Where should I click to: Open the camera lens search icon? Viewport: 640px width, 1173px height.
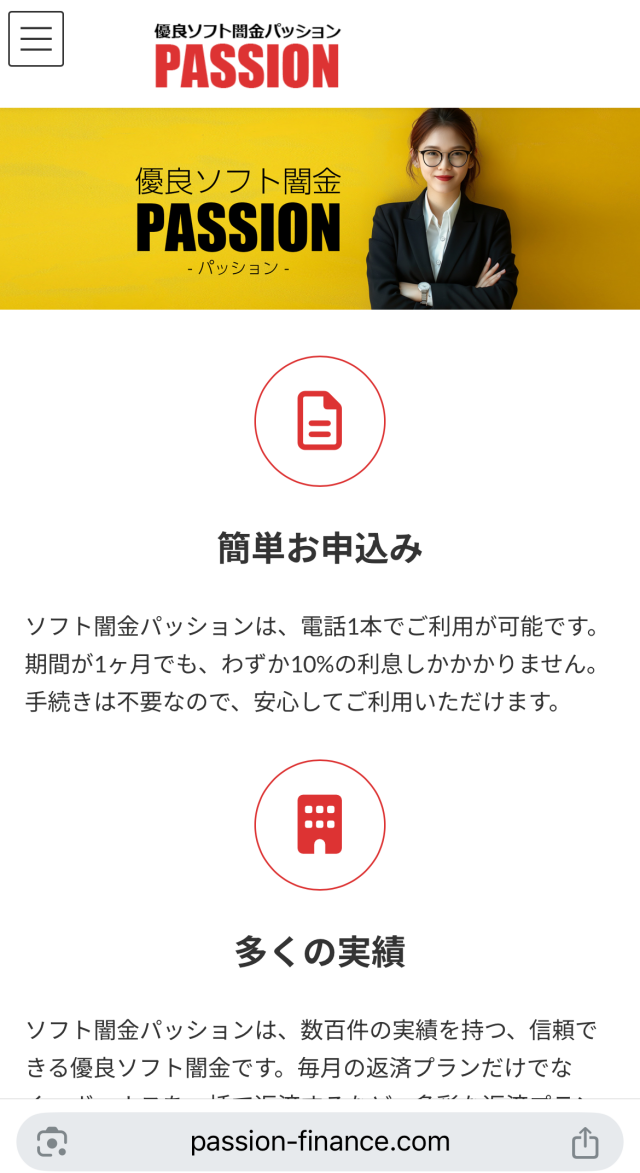coord(52,1142)
